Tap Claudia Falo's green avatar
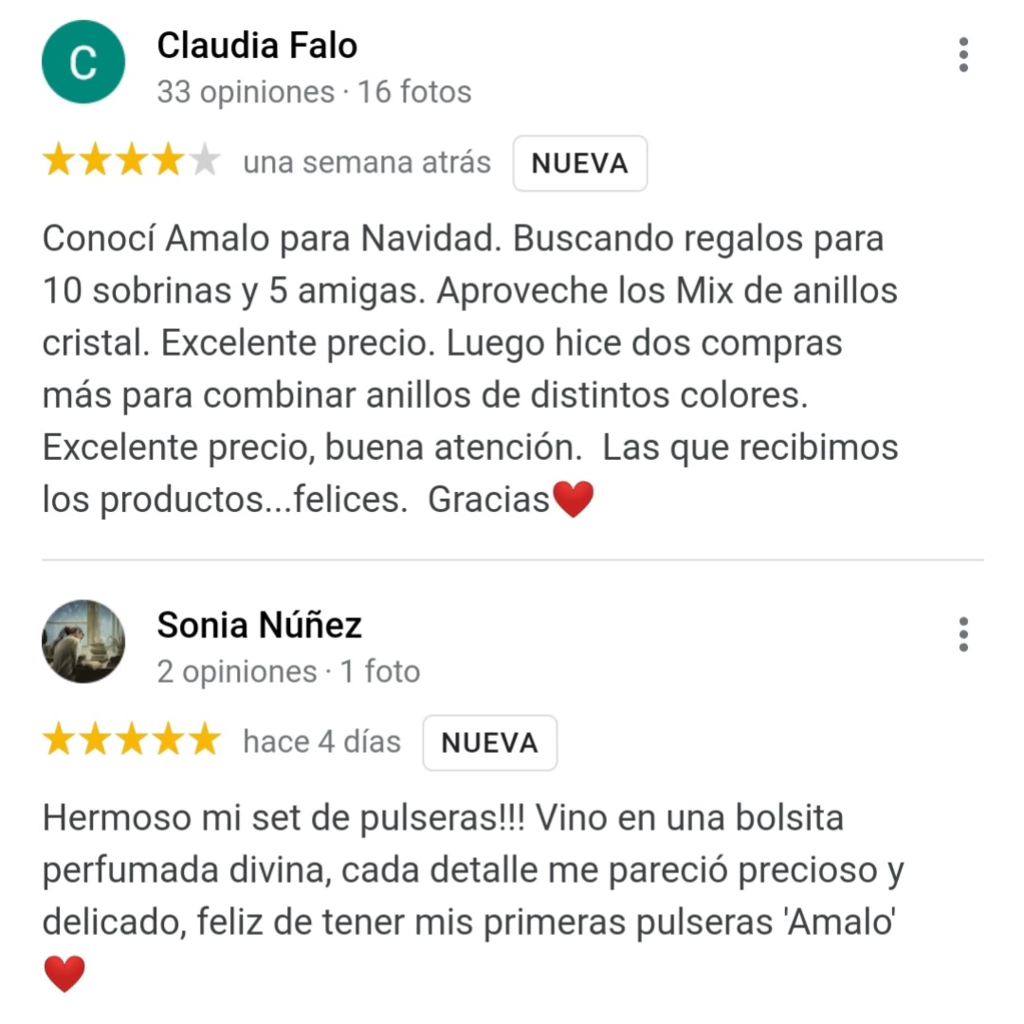 (x=83, y=62)
